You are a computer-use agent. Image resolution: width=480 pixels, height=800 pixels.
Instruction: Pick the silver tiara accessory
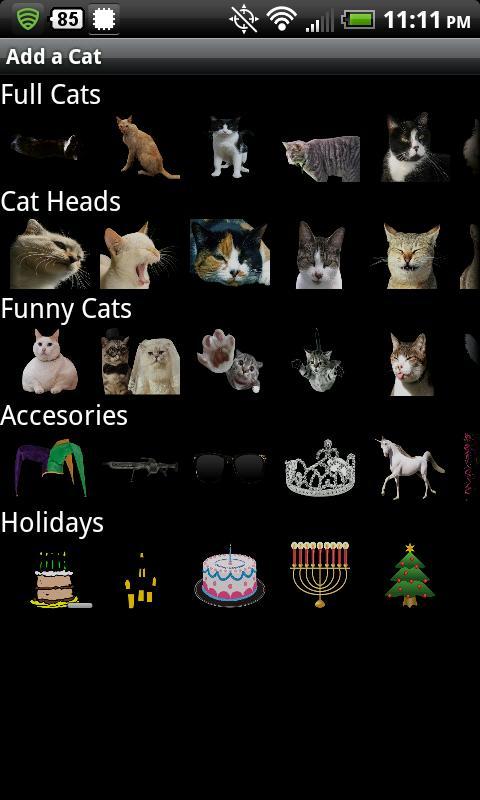click(x=320, y=468)
